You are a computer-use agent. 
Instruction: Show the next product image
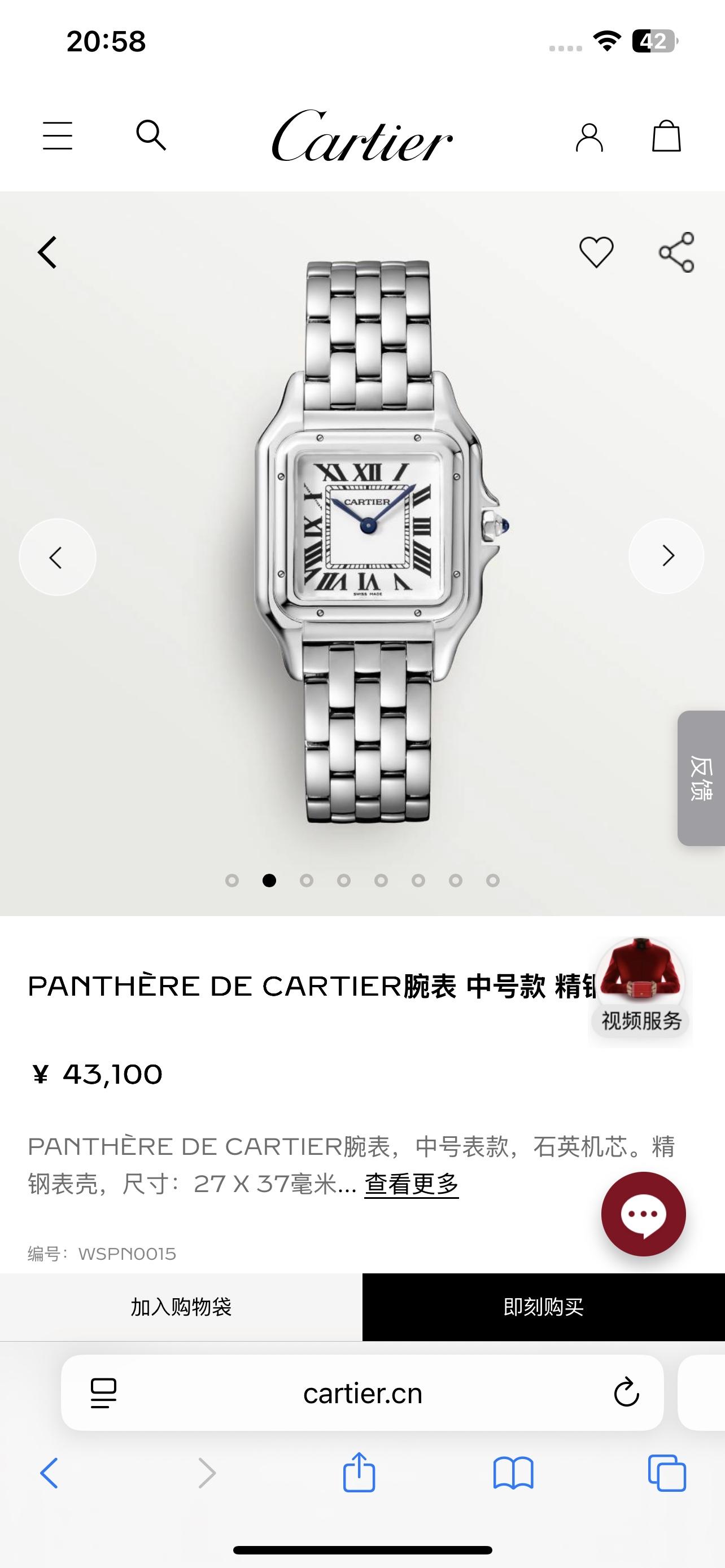[667, 556]
